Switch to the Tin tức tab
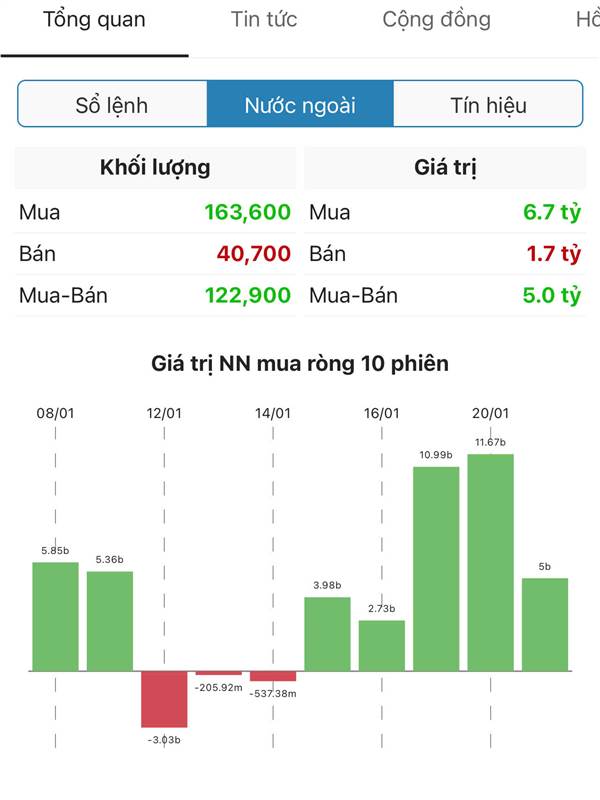The height and width of the screenshot is (800, 600). 264,20
